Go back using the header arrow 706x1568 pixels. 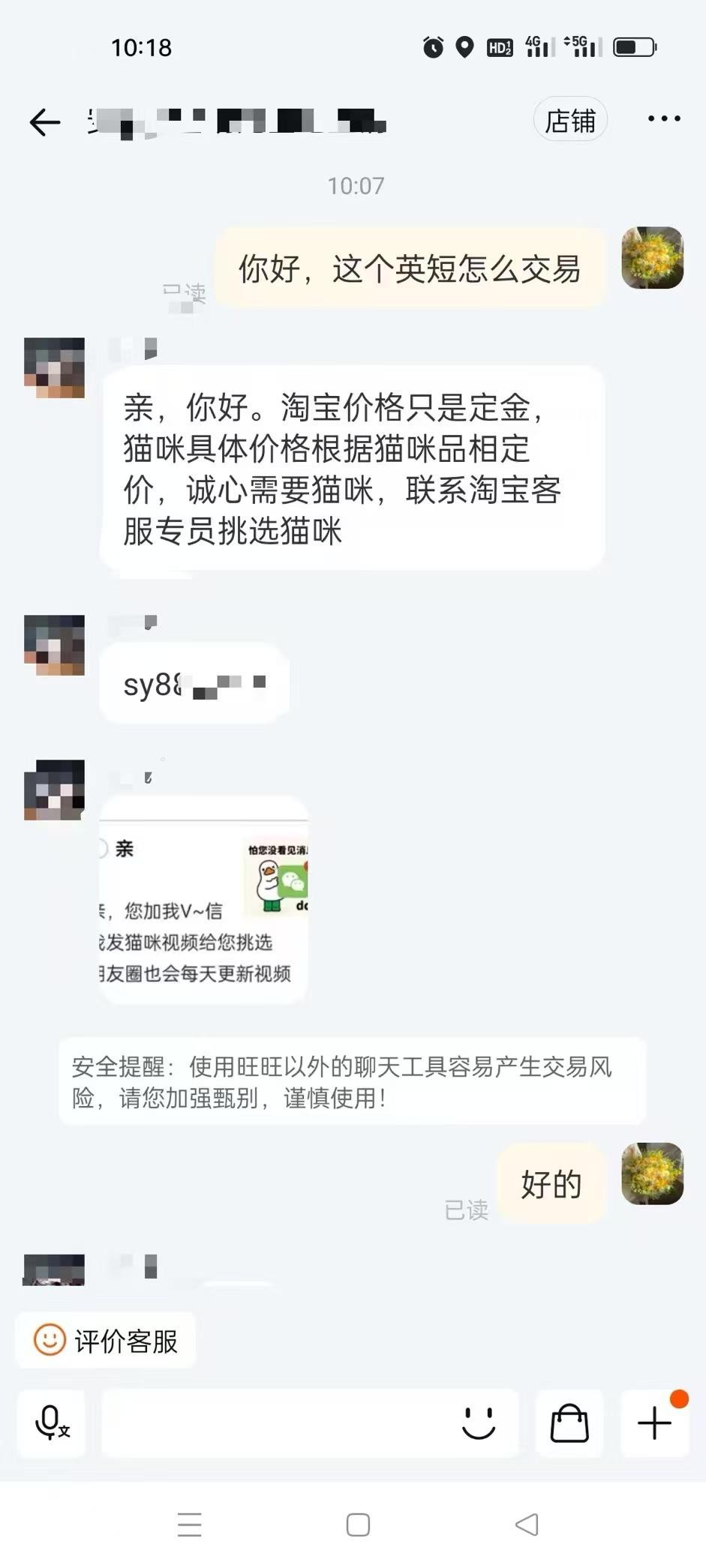[x=44, y=122]
